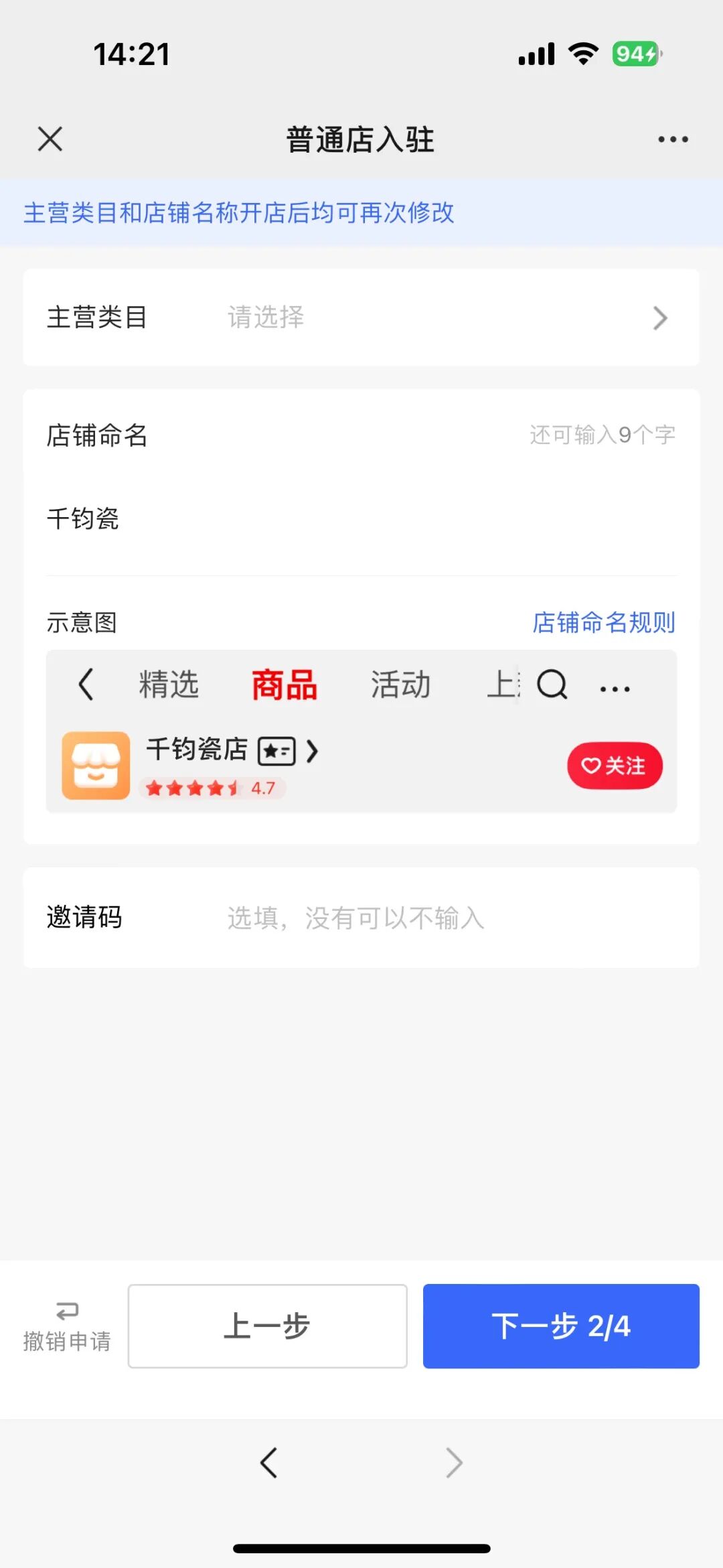
Task: Continue with 下一步 2/4
Action: click(561, 1326)
